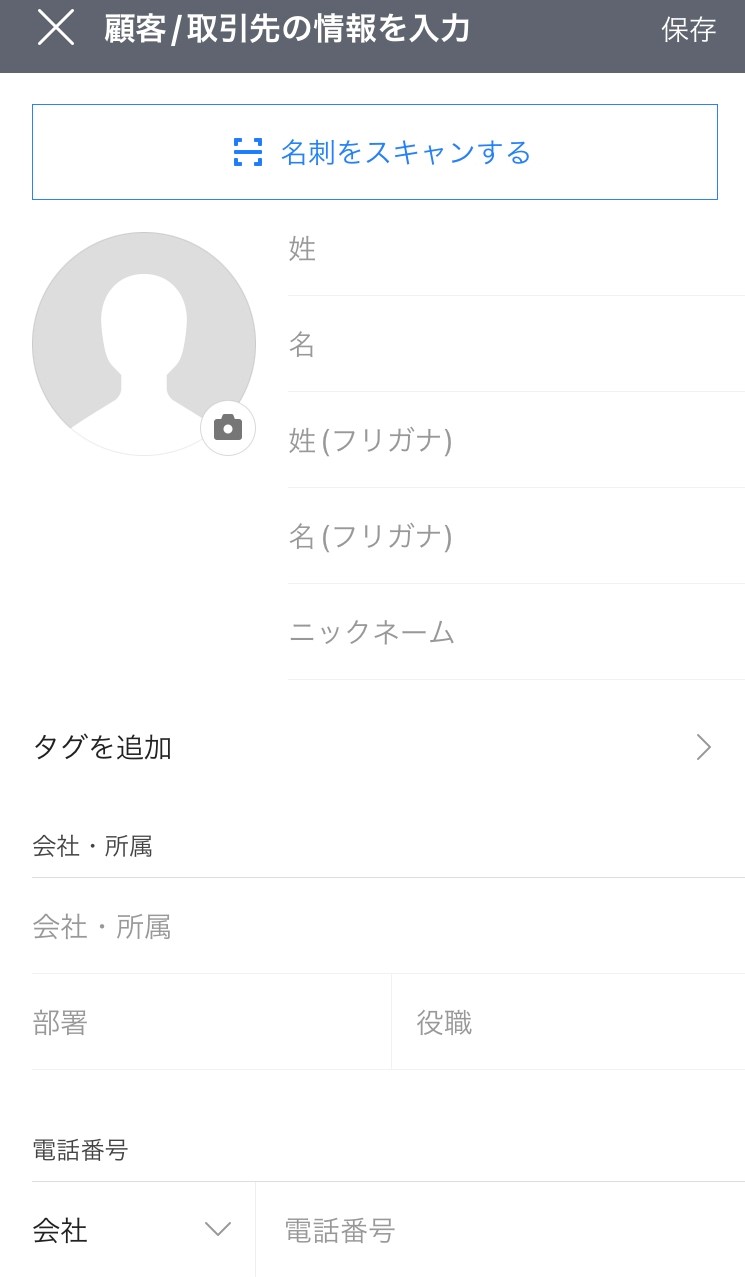
Task: Select the 名 first name field
Action: click(515, 344)
